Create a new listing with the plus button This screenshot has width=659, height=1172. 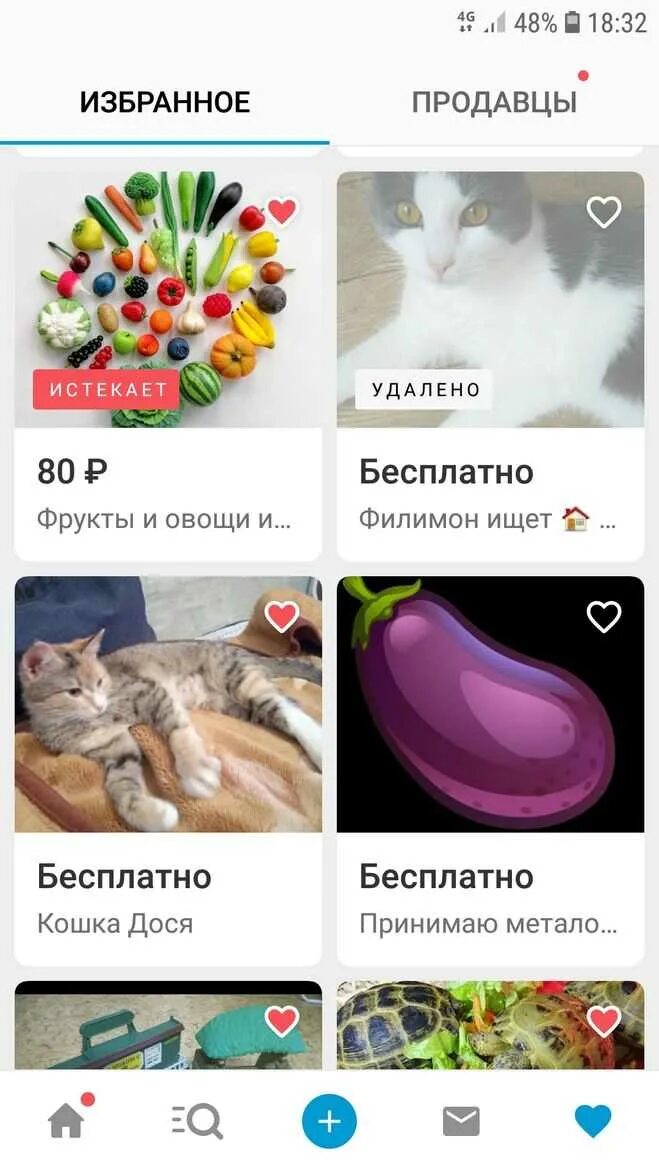pos(329,1122)
